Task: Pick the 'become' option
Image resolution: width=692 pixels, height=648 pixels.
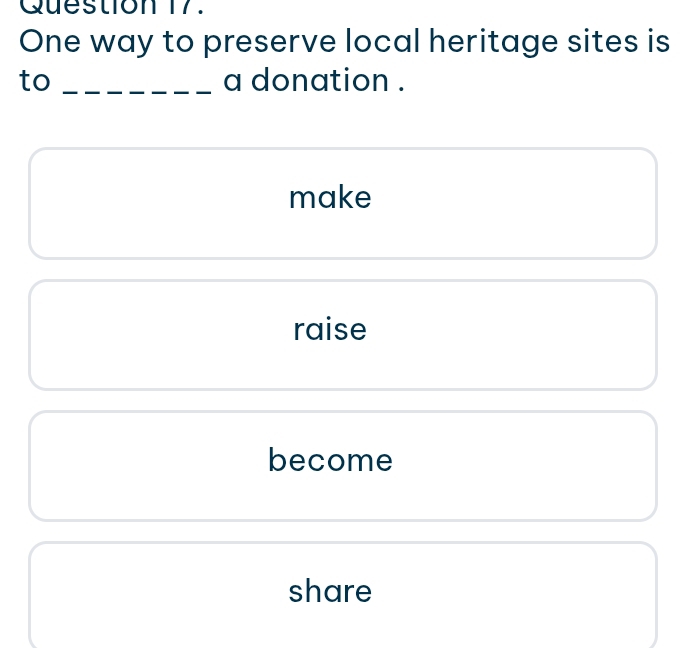Action: (343, 466)
